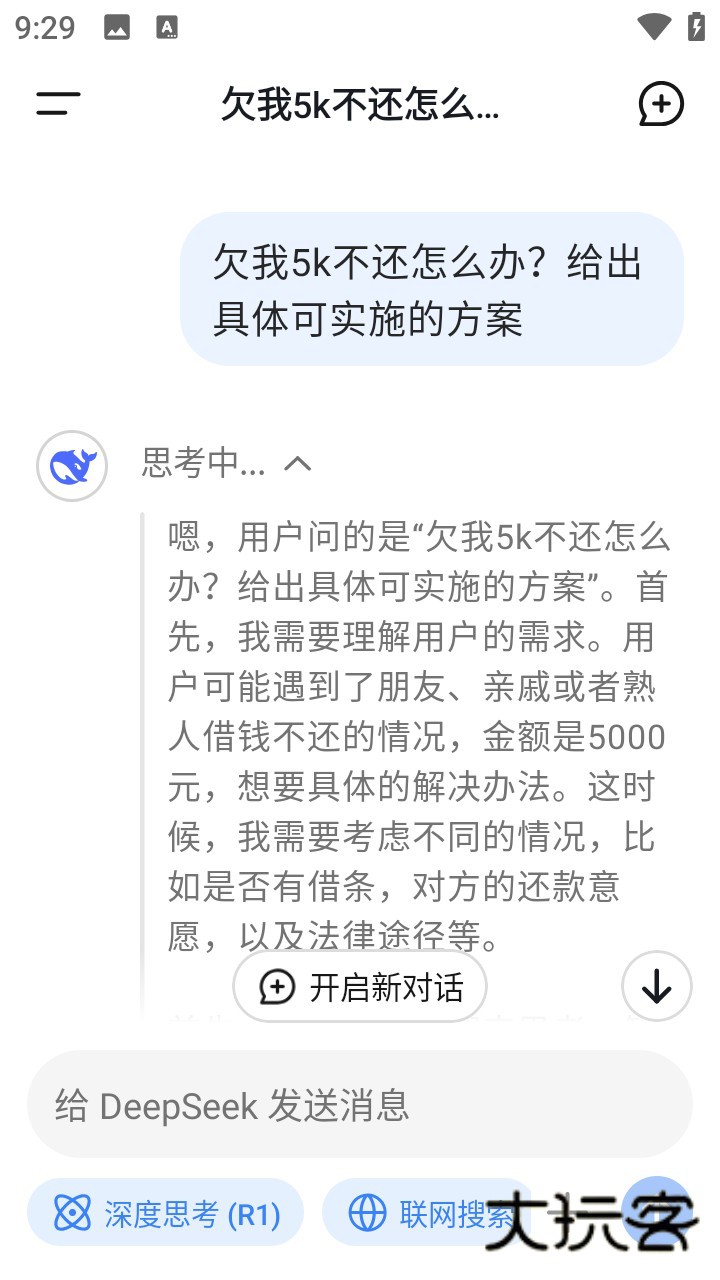This screenshot has width=720, height=1280.
Task: Tap the battery indicator icon
Action: point(696,27)
